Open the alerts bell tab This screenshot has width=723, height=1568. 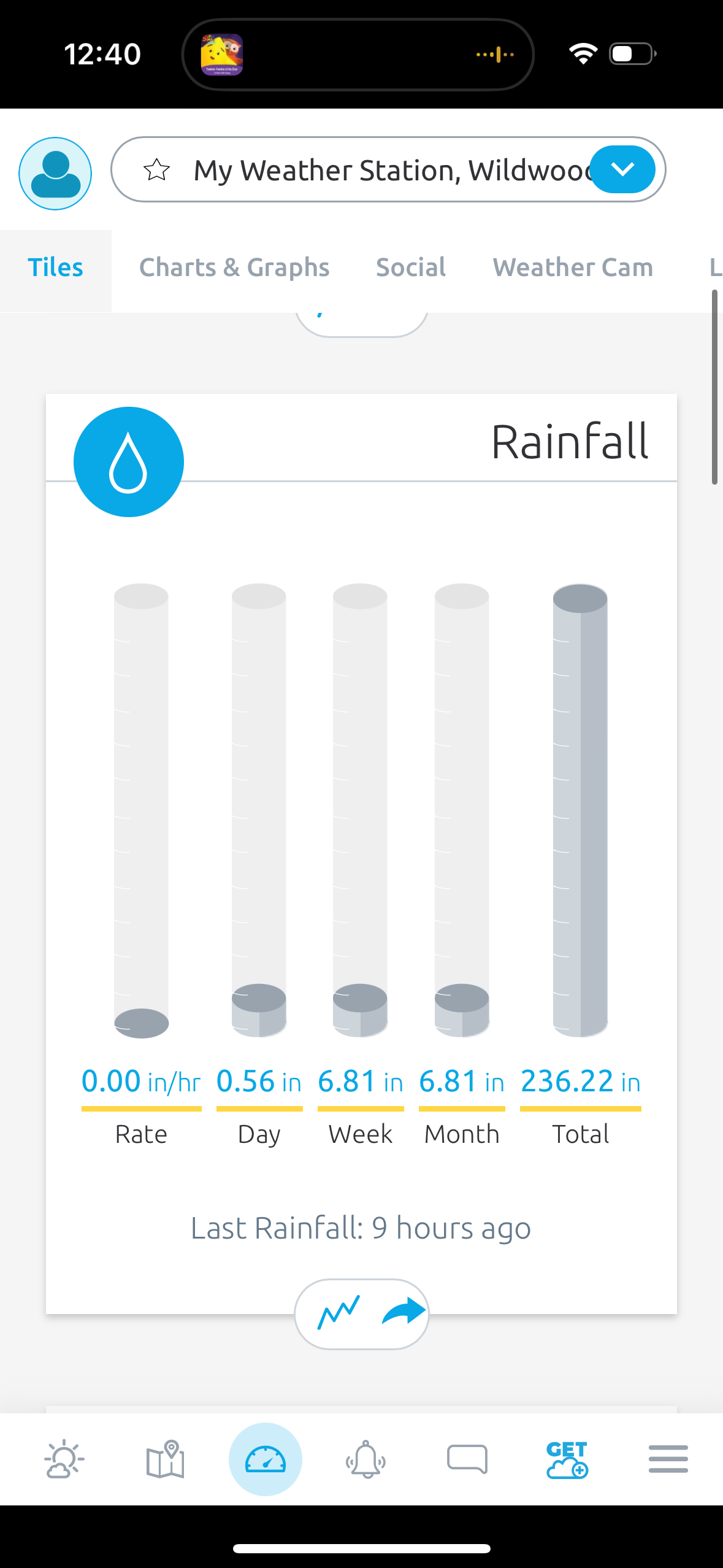point(366,1459)
